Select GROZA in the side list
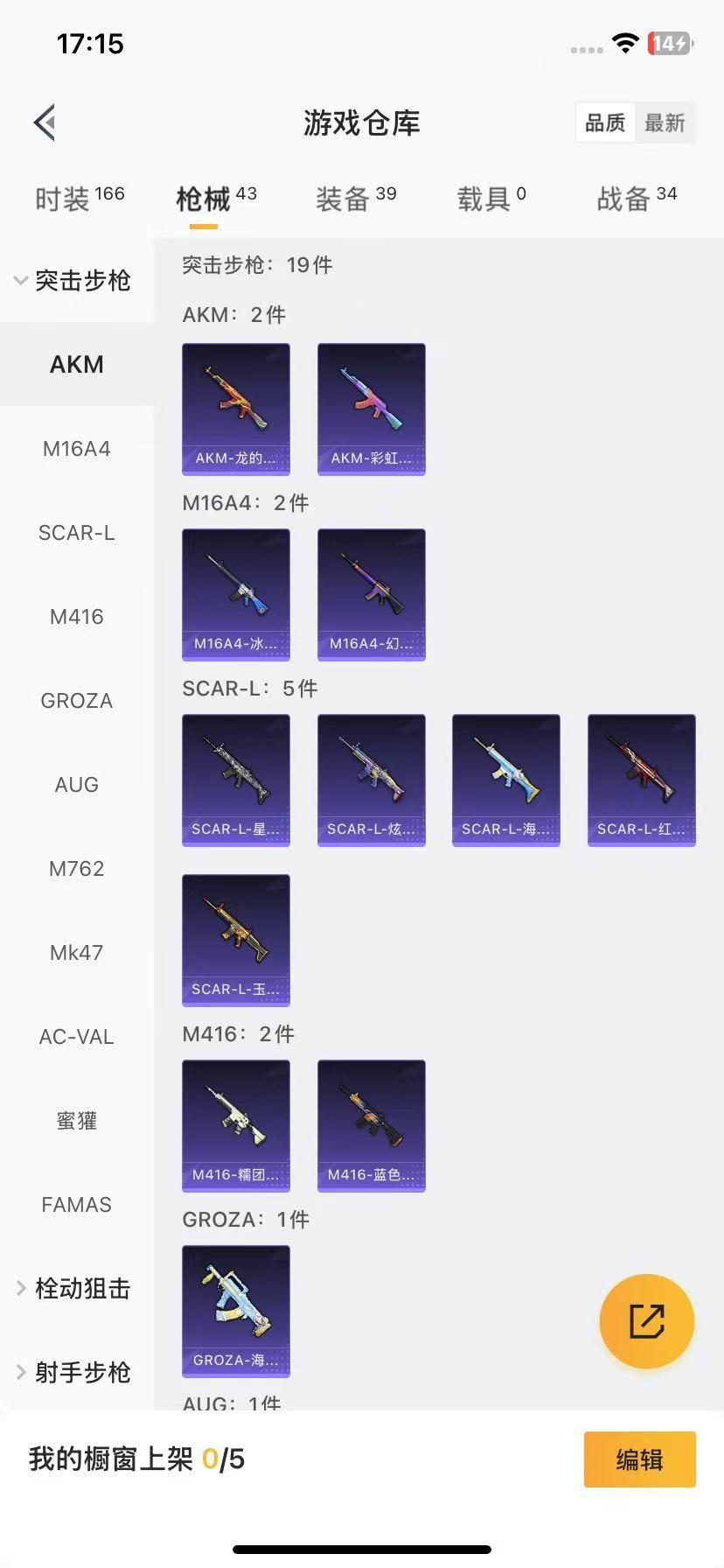The image size is (724, 1568). 77,701
